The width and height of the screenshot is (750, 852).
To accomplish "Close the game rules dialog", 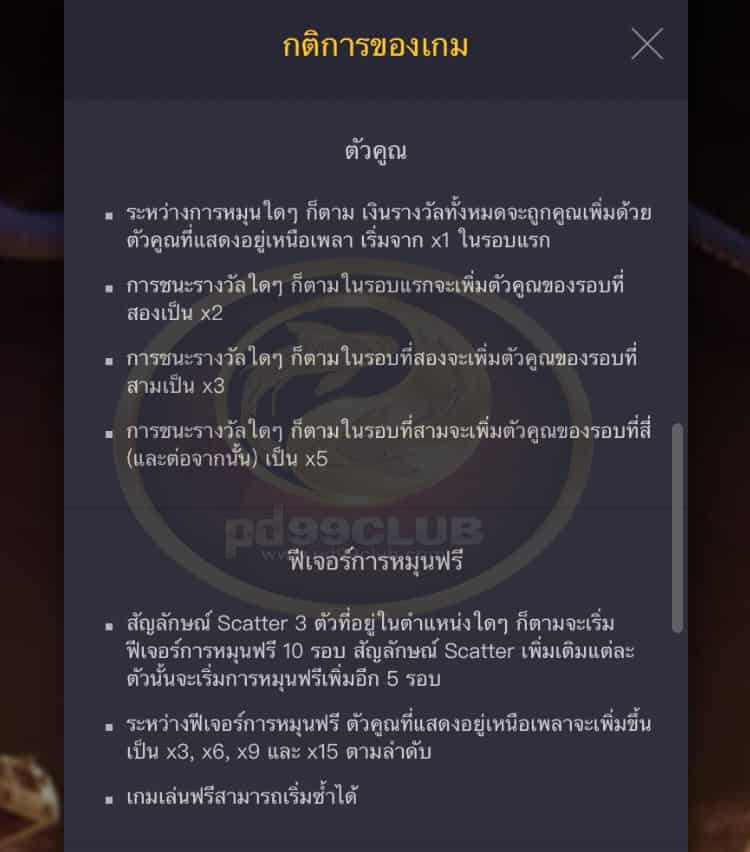I will click(647, 45).
